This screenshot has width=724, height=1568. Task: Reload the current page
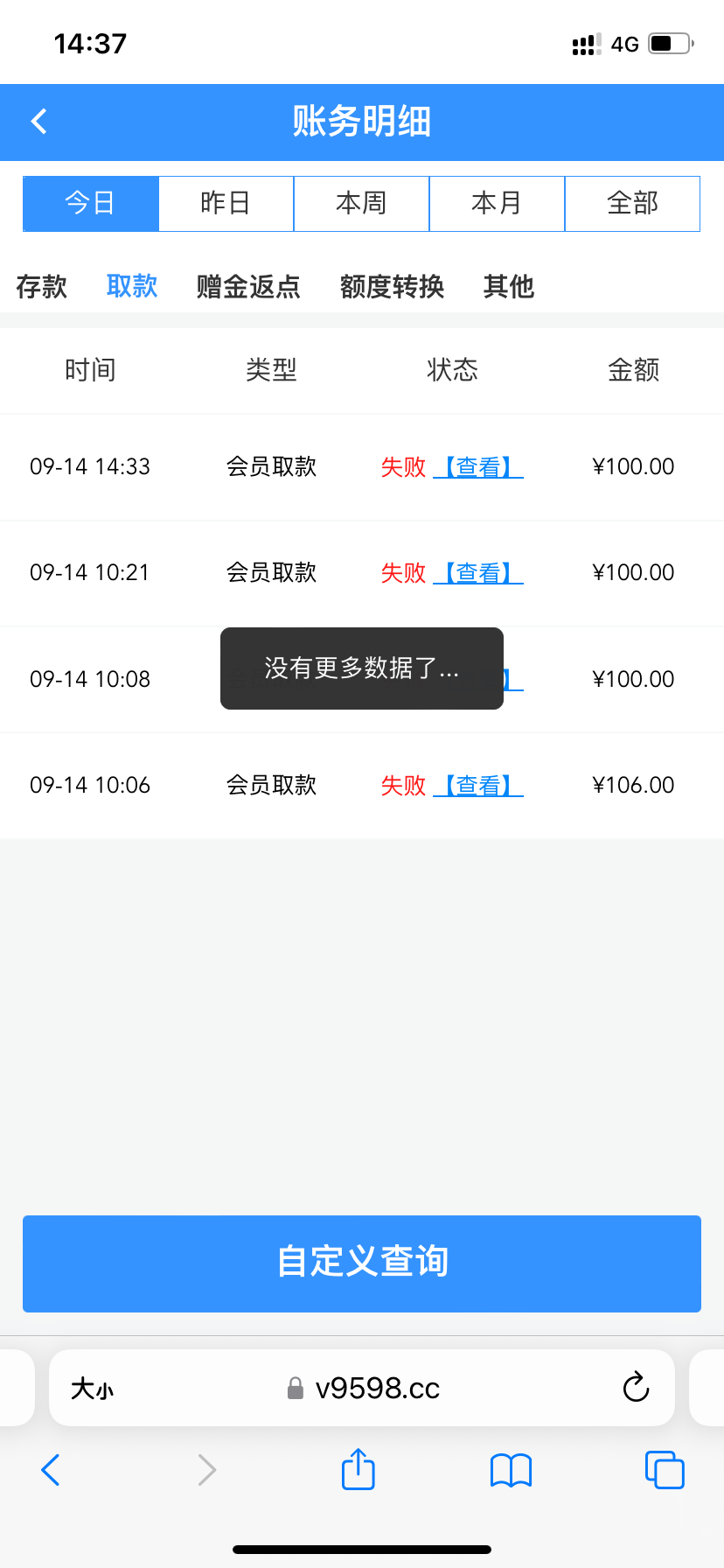636,1388
